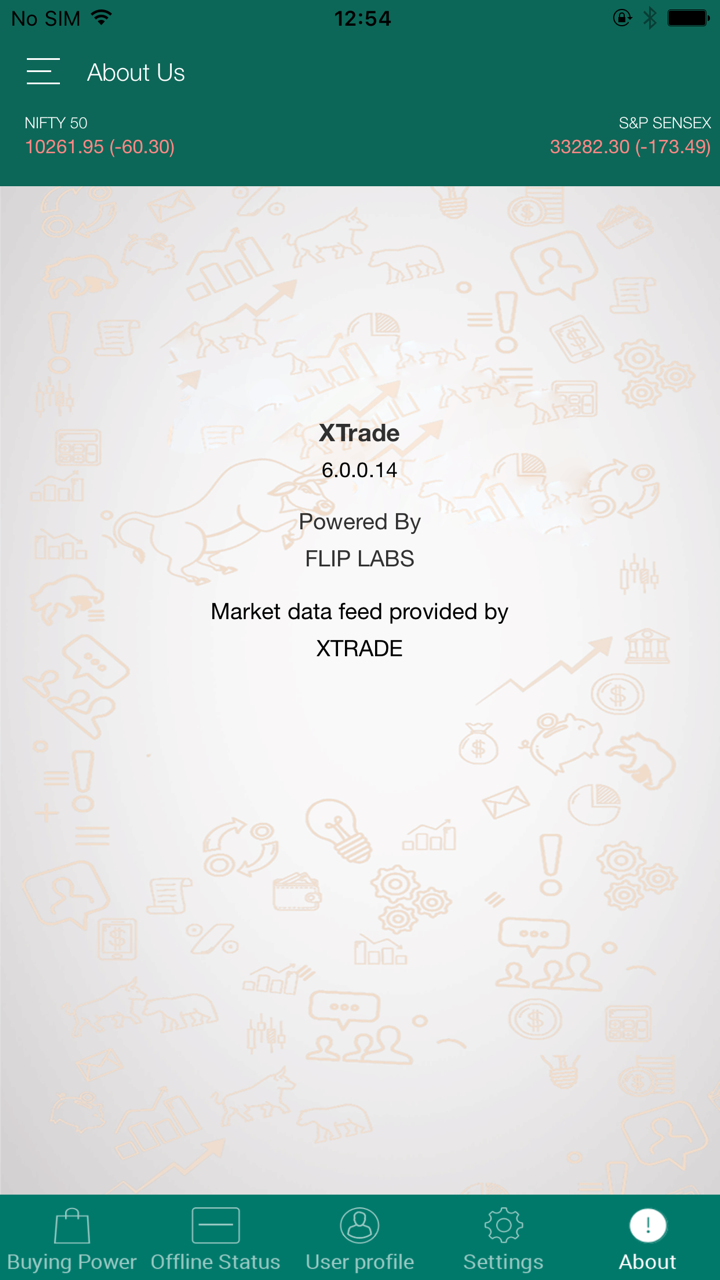
Task: Select the Settings tab
Action: (503, 1238)
